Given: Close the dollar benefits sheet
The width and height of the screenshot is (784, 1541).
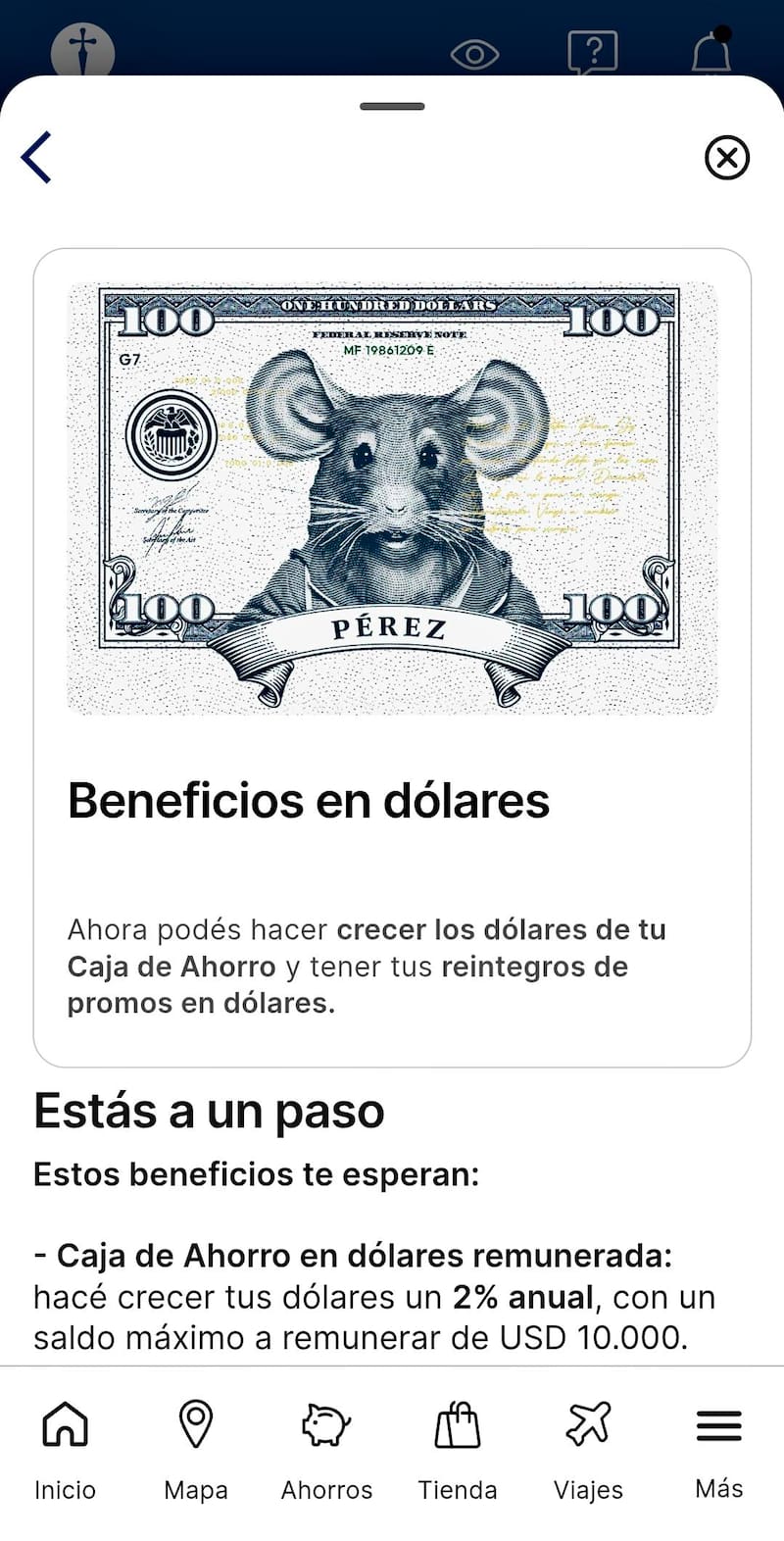Looking at the screenshot, I should click(726, 158).
